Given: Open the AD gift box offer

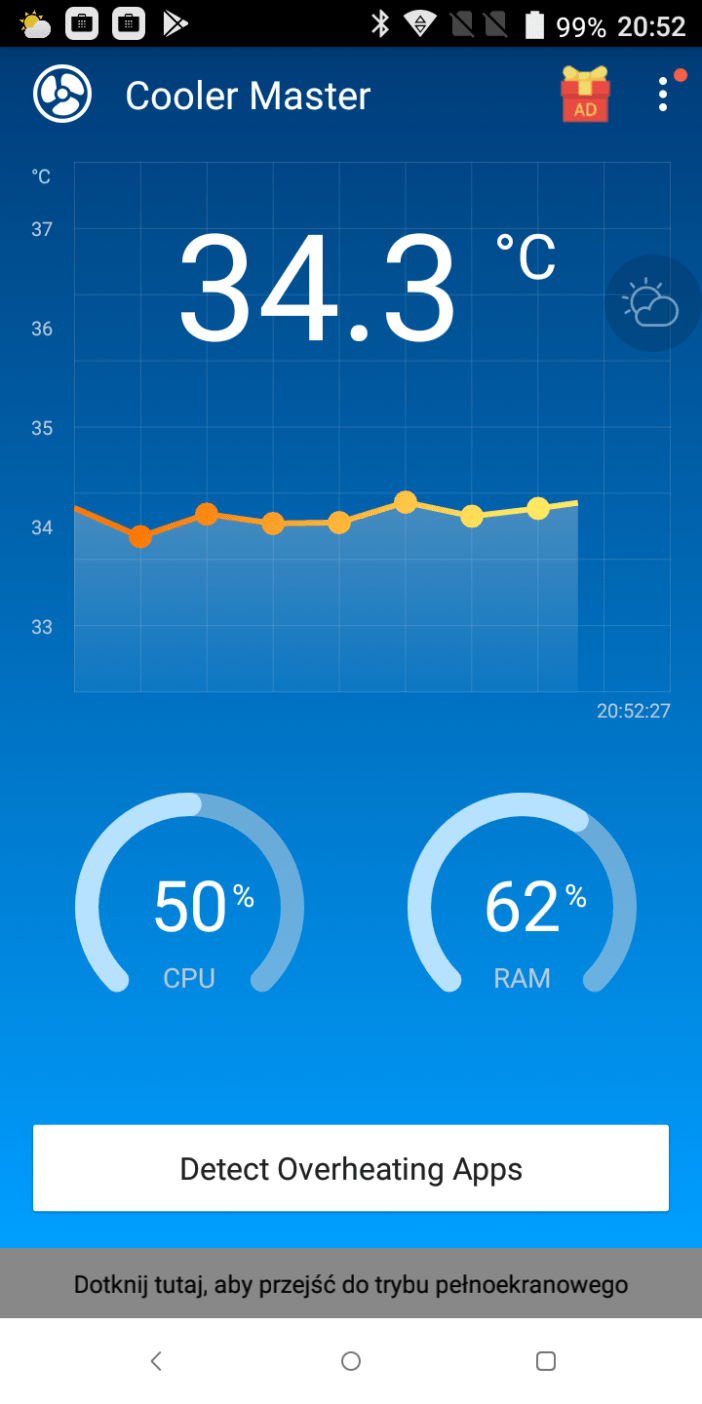Looking at the screenshot, I should point(585,95).
